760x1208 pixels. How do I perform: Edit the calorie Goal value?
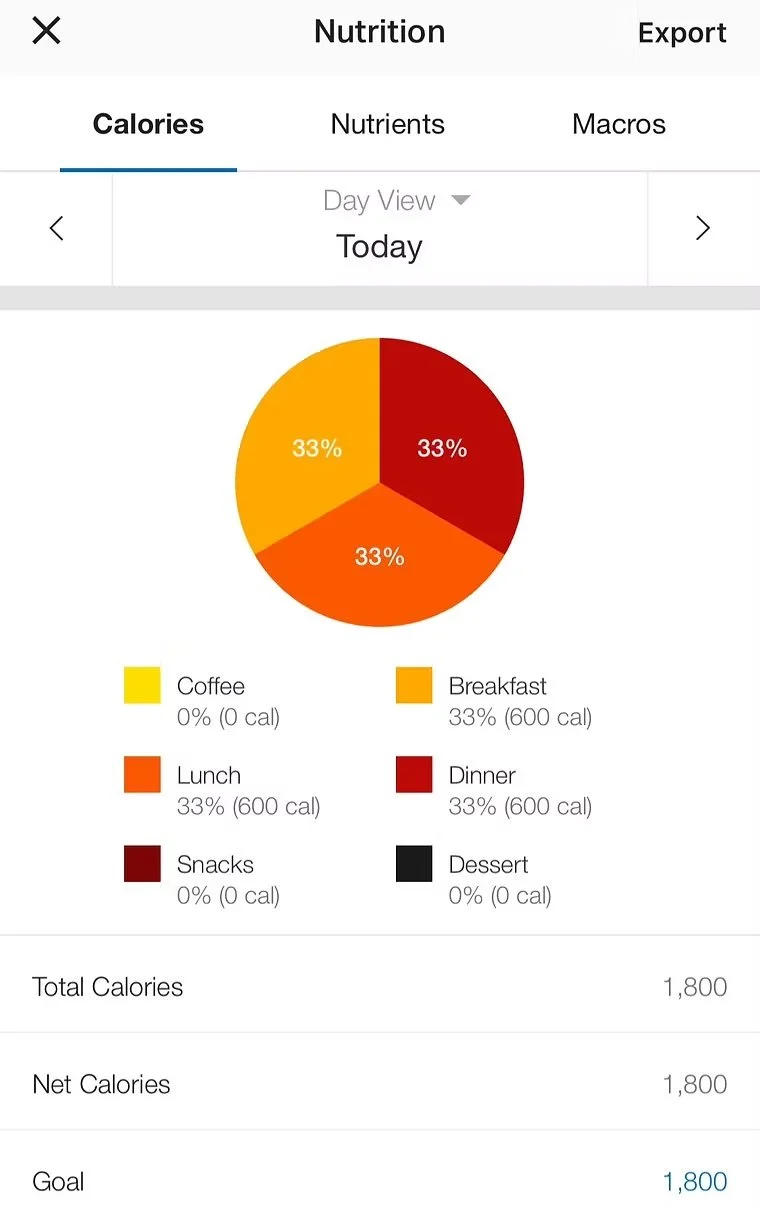(x=694, y=1181)
